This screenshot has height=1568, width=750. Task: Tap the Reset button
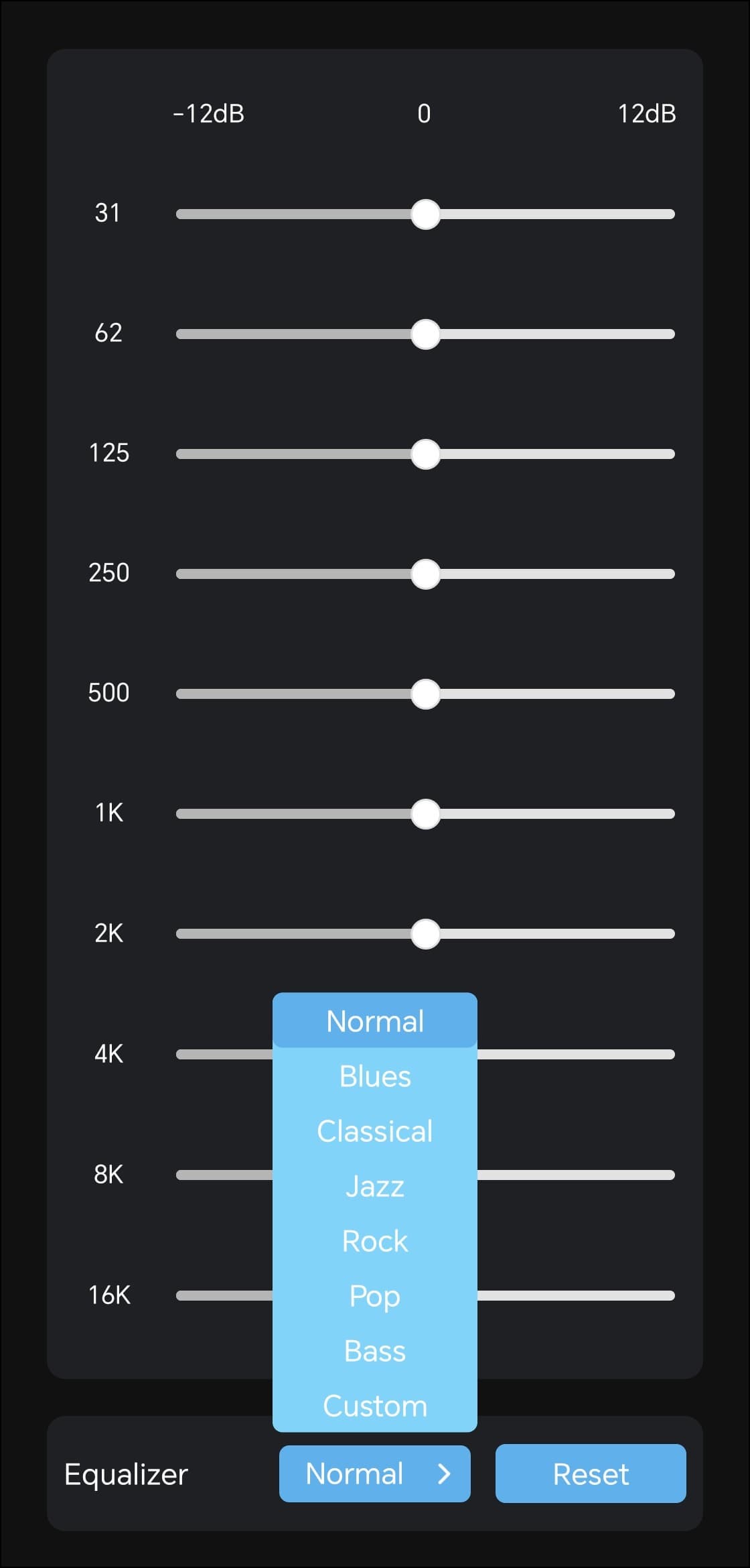click(590, 1474)
